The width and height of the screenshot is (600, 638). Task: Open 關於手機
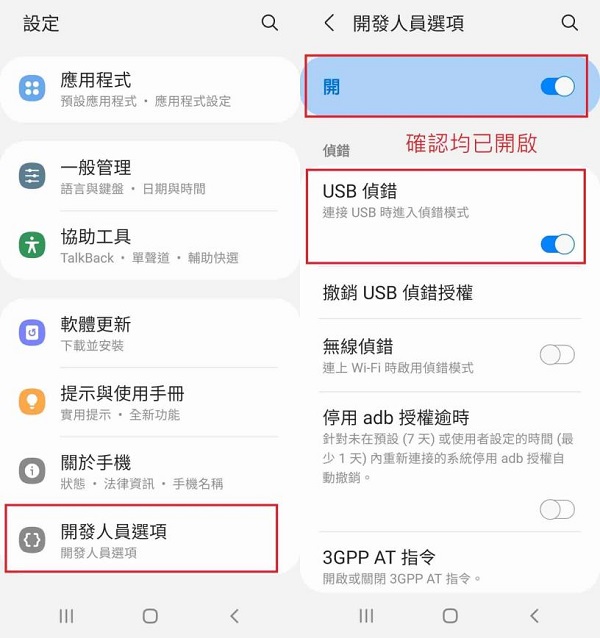tap(150, 471)
